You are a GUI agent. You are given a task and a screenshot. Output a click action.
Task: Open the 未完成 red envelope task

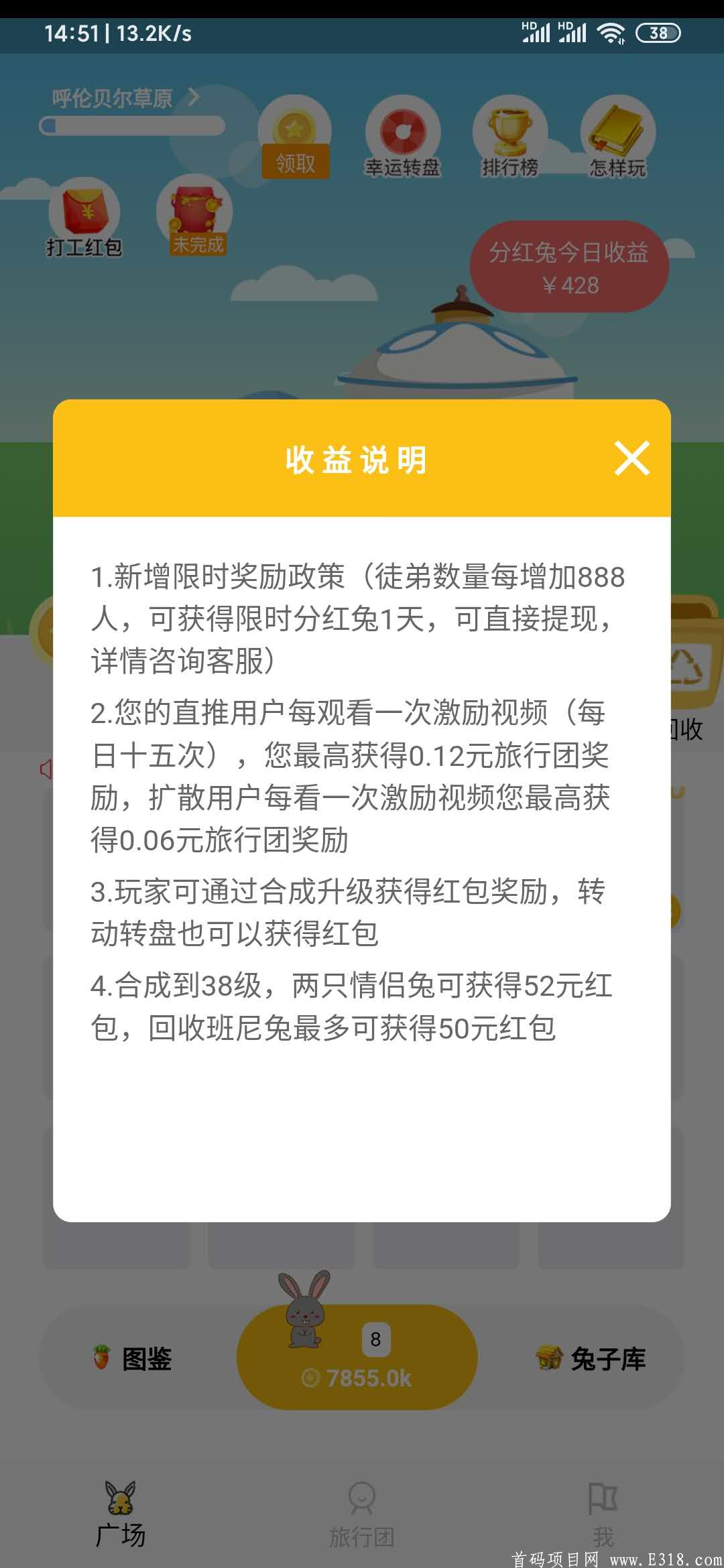[x=196, y=218]
